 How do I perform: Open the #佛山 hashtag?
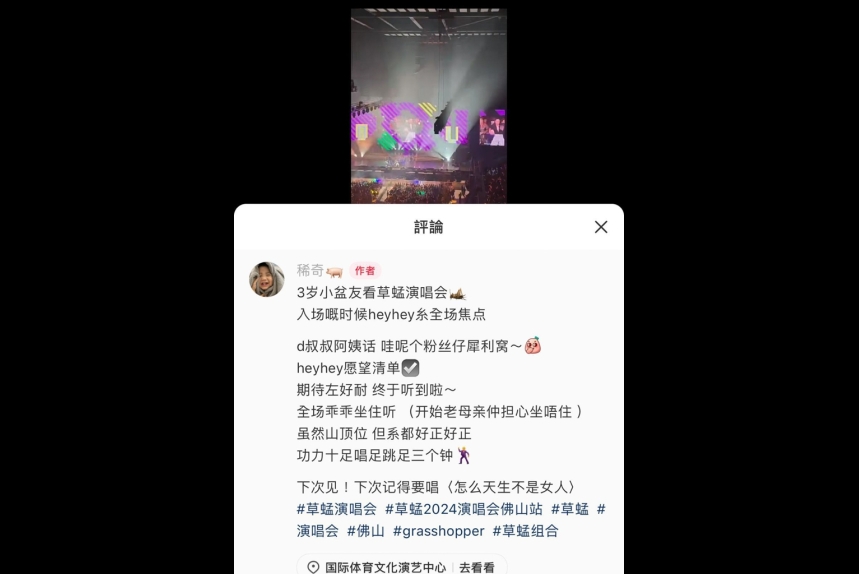366,531
